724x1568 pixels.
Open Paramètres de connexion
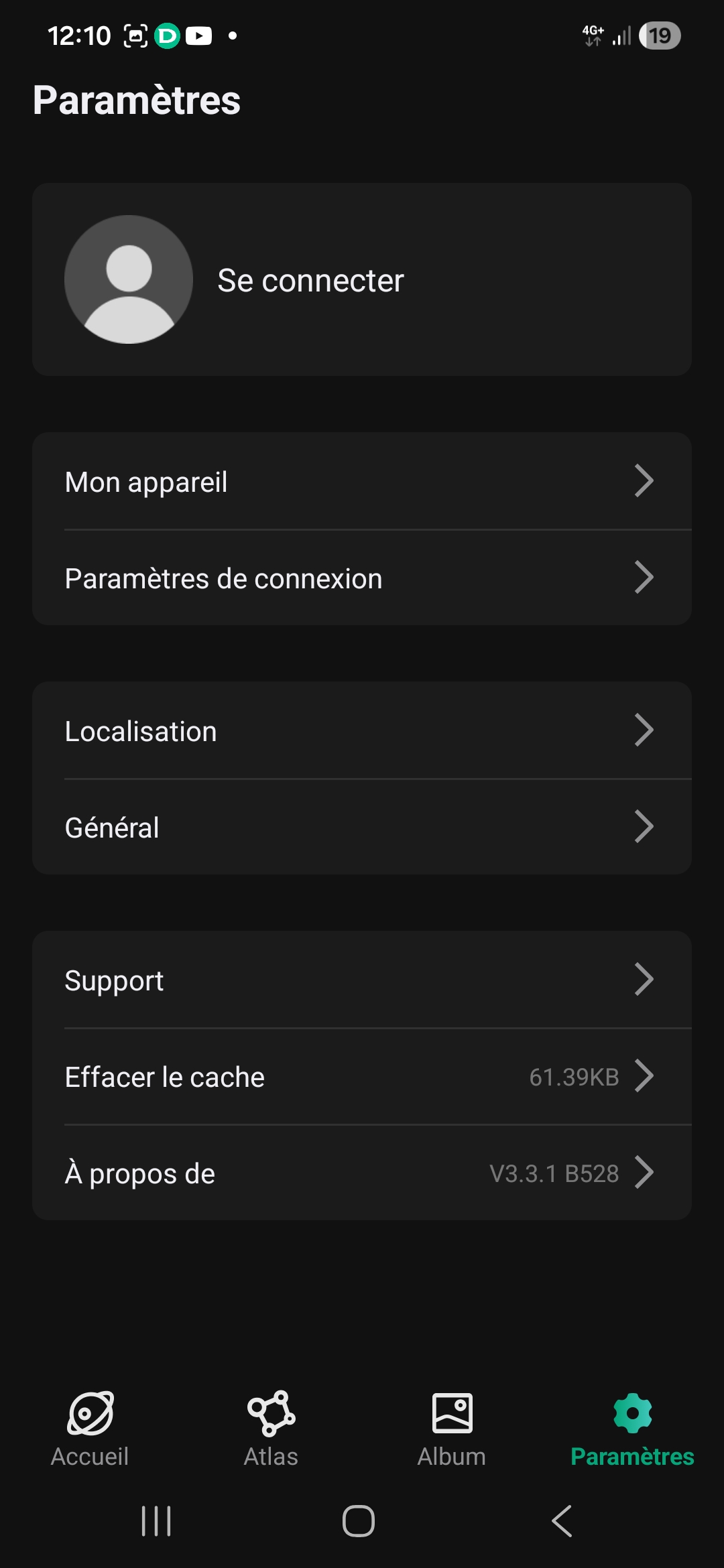[362, 578]
